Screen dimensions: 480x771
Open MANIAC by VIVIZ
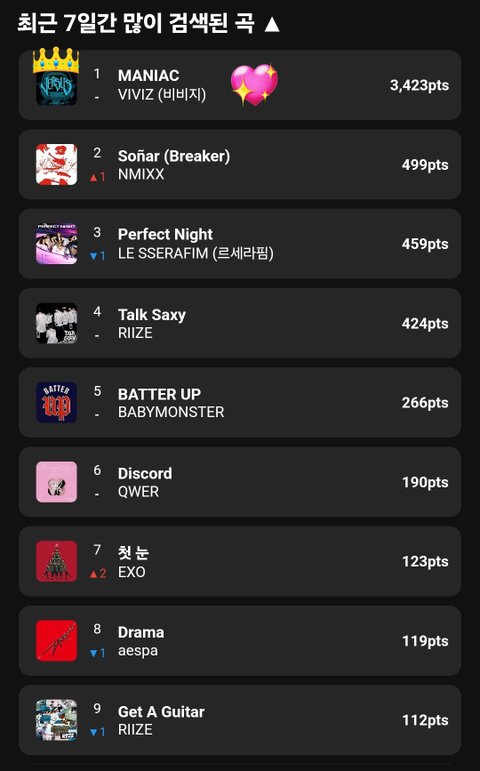tap(240, 85)
